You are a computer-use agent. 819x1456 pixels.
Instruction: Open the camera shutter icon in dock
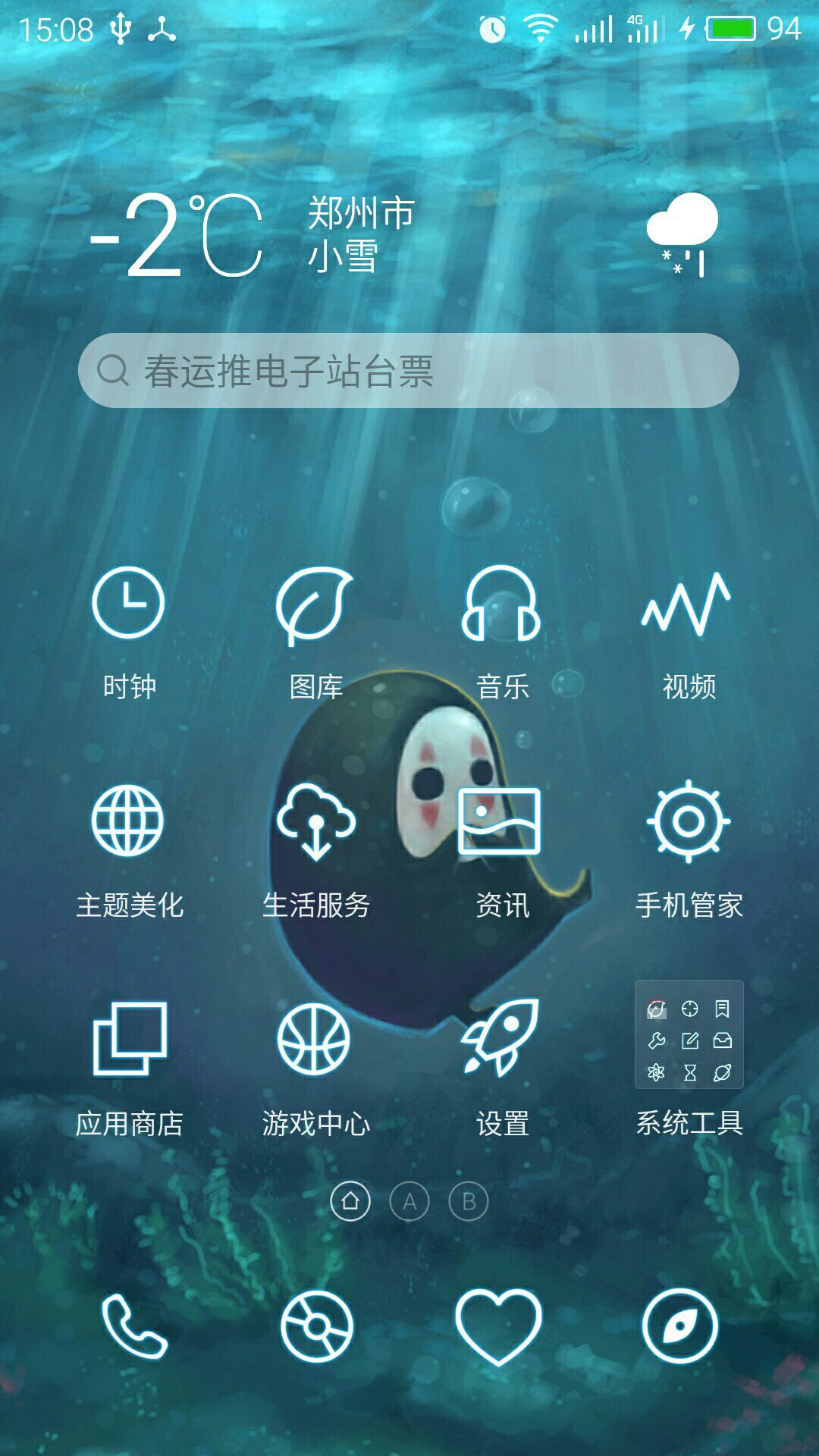[x=316, y=1326]
